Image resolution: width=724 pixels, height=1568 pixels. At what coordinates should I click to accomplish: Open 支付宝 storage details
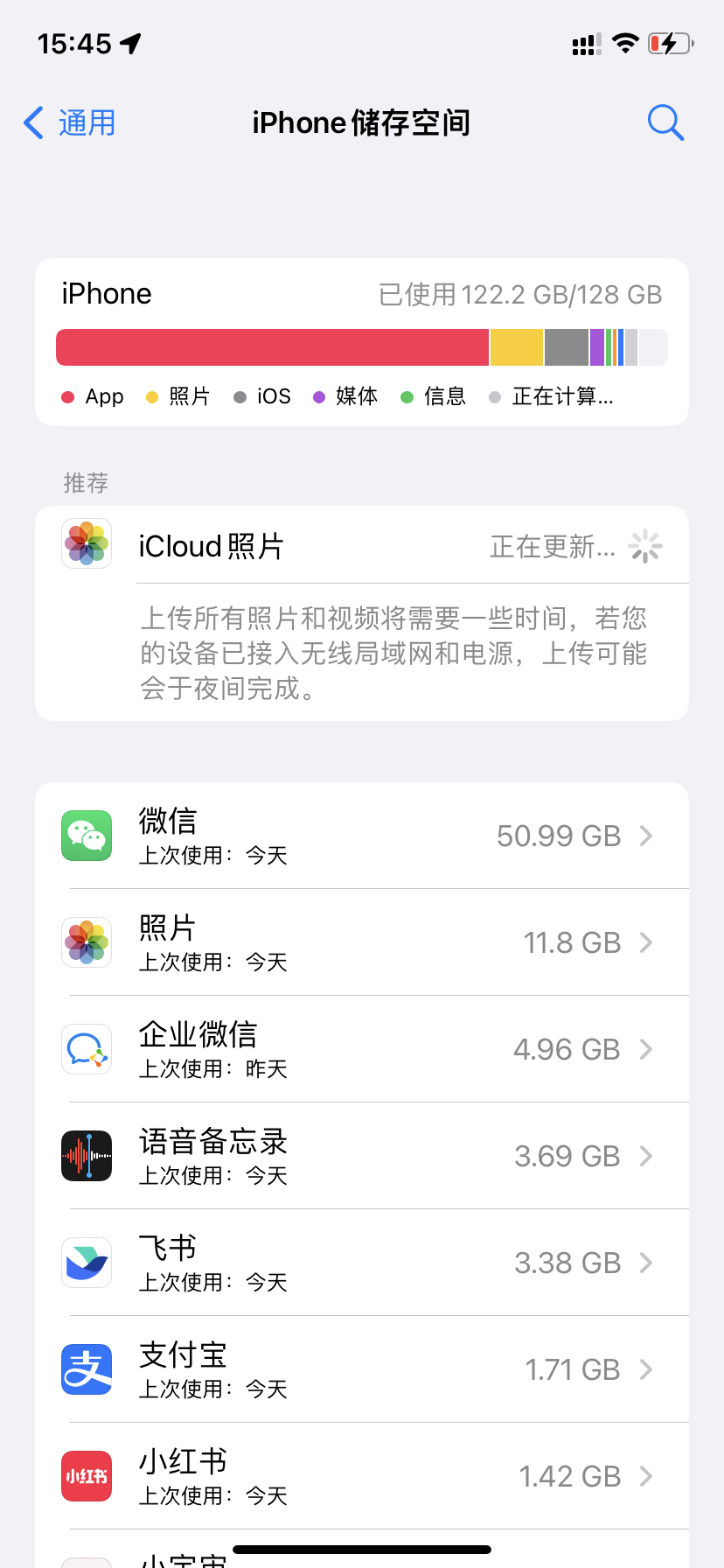pos(362,1369)
